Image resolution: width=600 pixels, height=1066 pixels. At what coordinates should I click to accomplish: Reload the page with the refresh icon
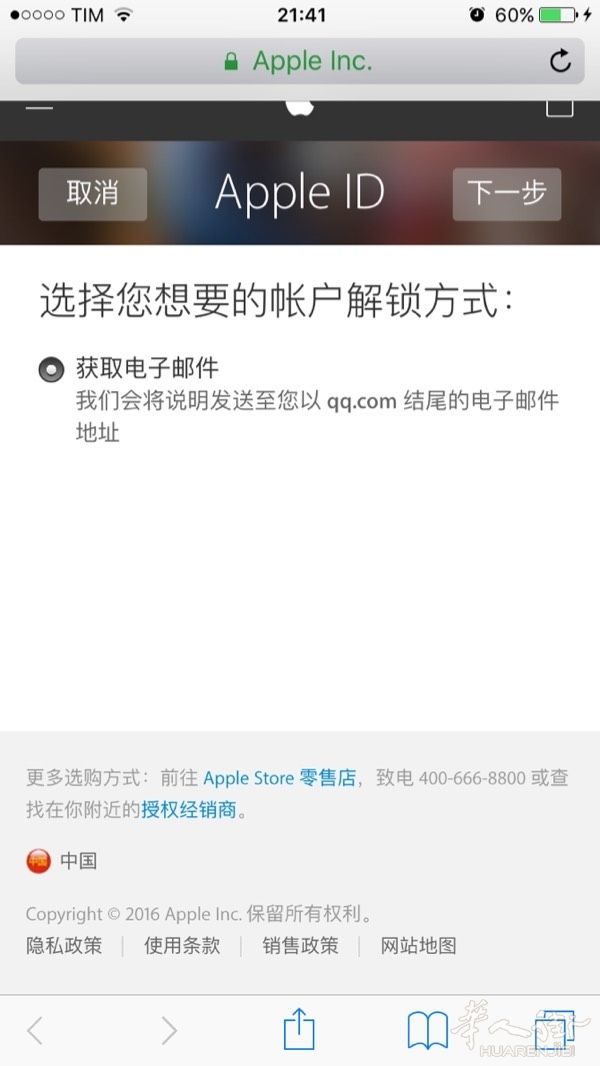click(x=560, y=61)
